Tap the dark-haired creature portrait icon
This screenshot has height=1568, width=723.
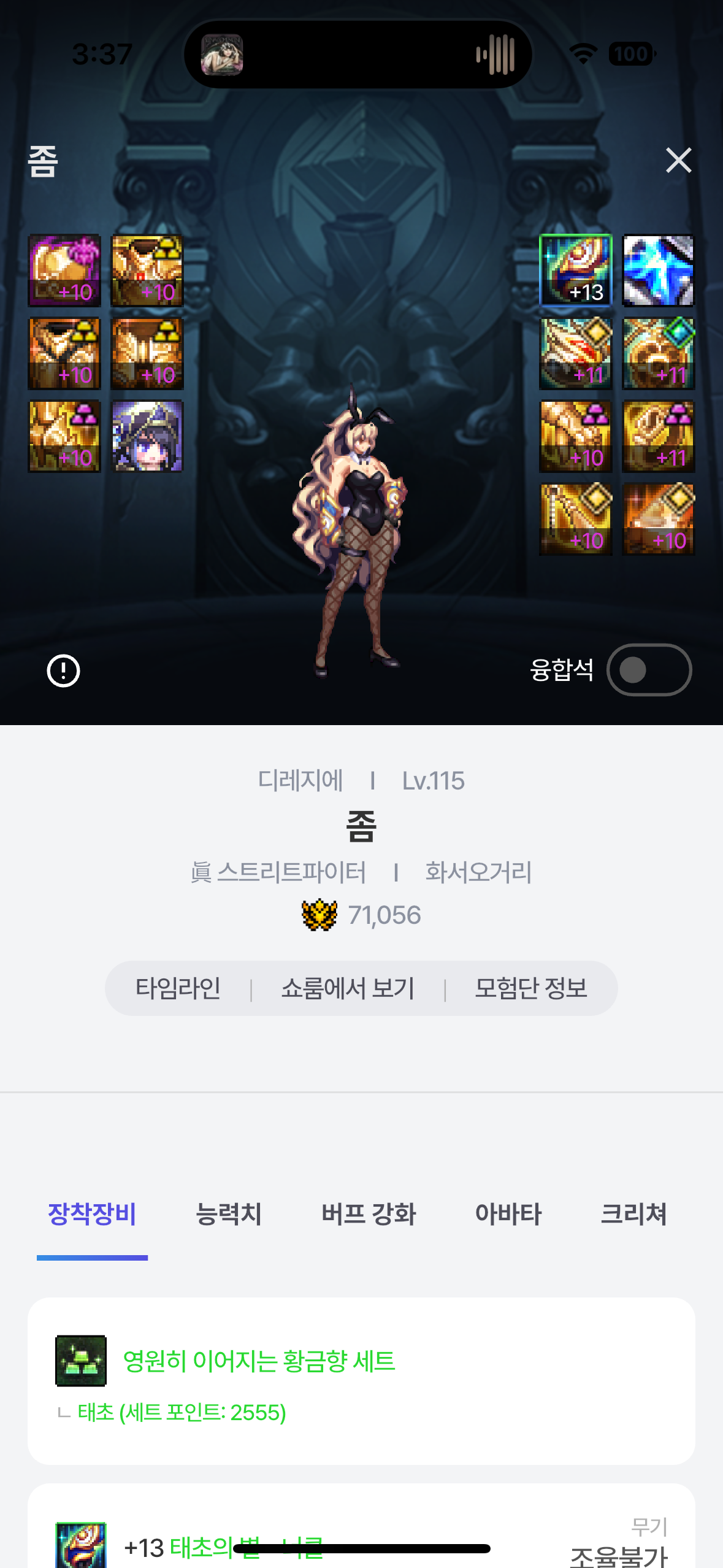(x=147, y=436)
